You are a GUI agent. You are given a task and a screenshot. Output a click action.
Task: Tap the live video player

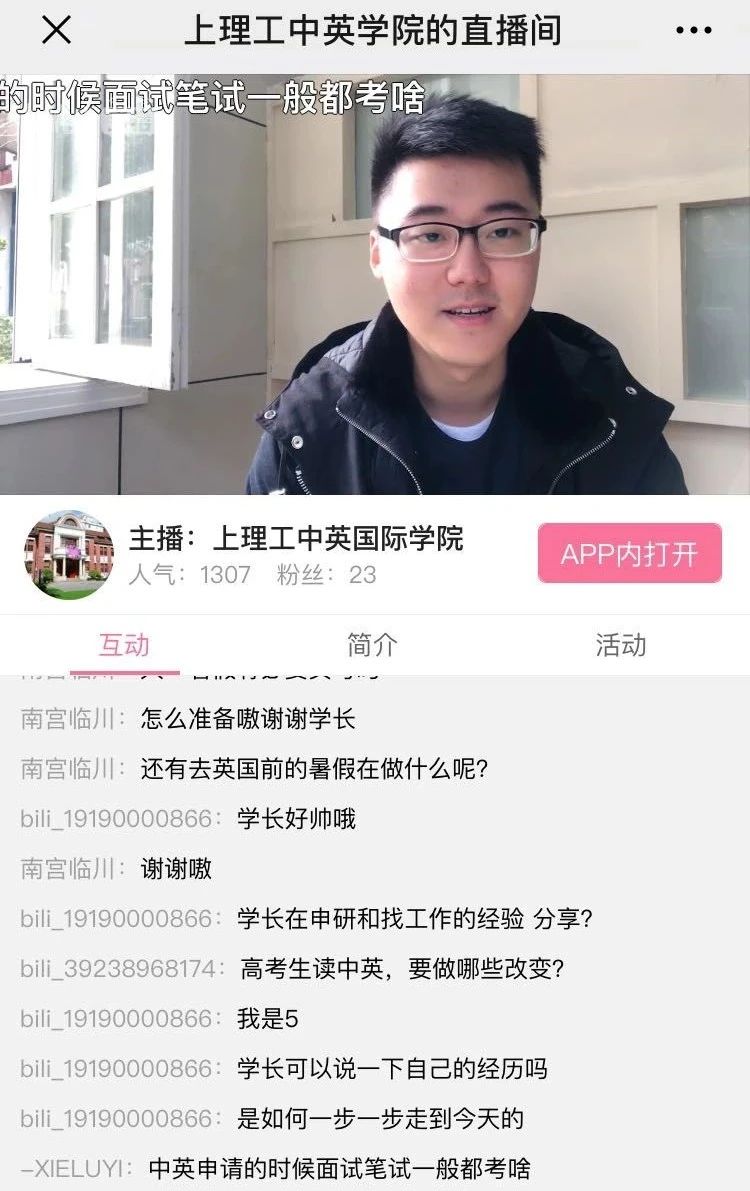pos(375,284)
